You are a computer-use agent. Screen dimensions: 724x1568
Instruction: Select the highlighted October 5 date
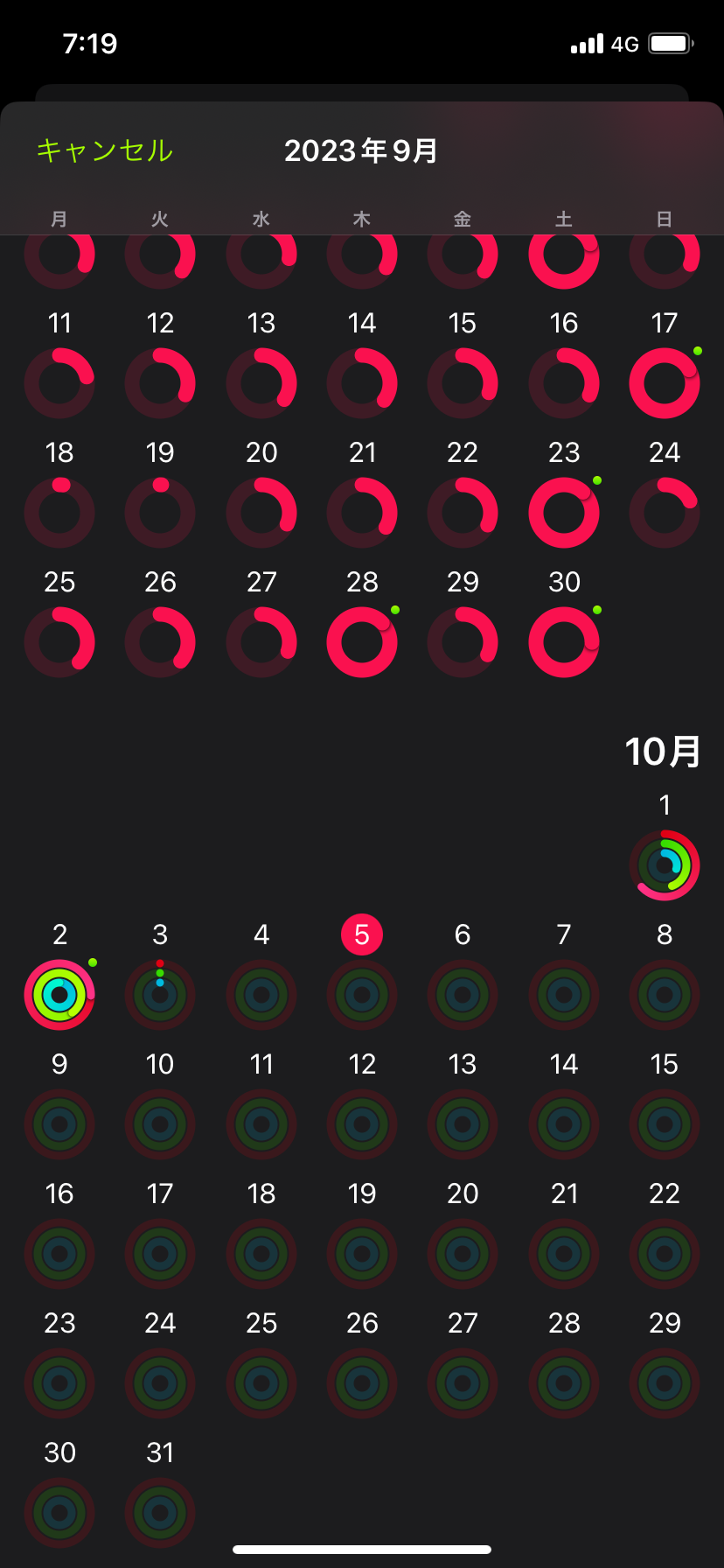362,934
